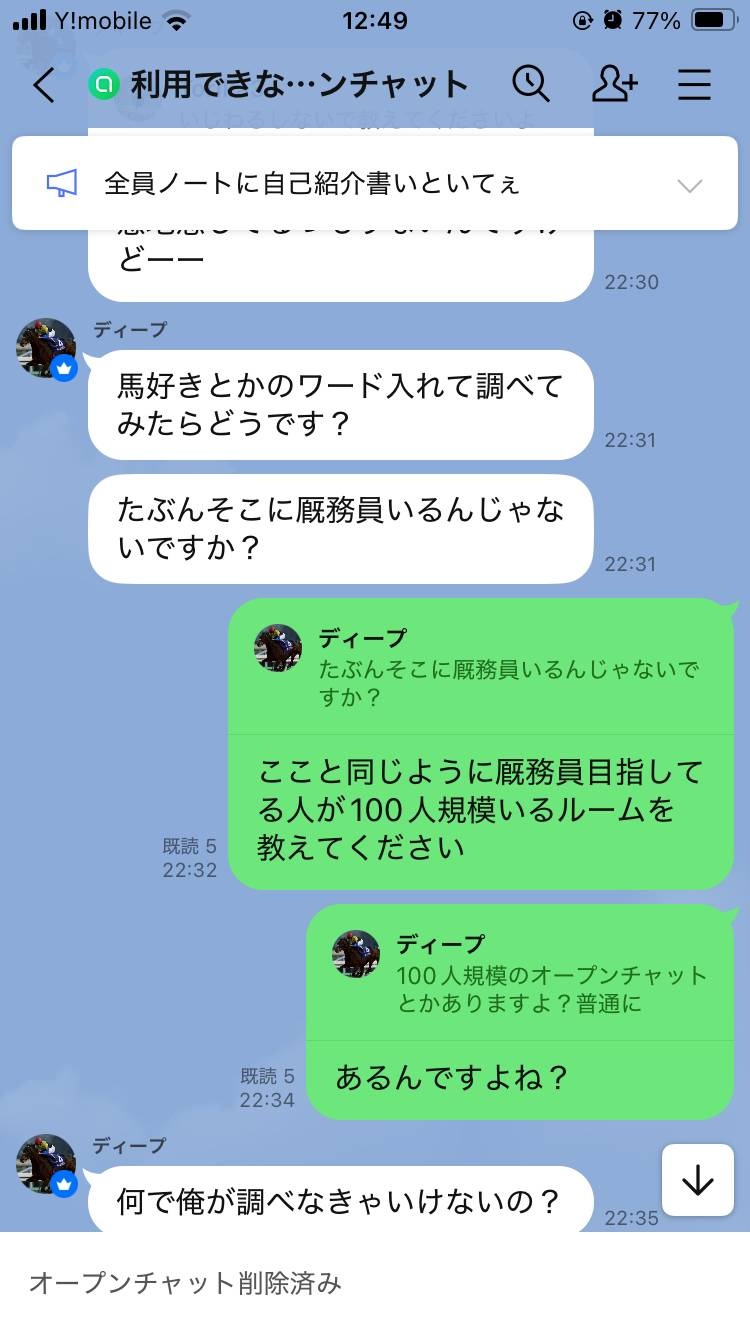Collapse the announcement banner with the chevron
750x1334 pixels.
690,185
